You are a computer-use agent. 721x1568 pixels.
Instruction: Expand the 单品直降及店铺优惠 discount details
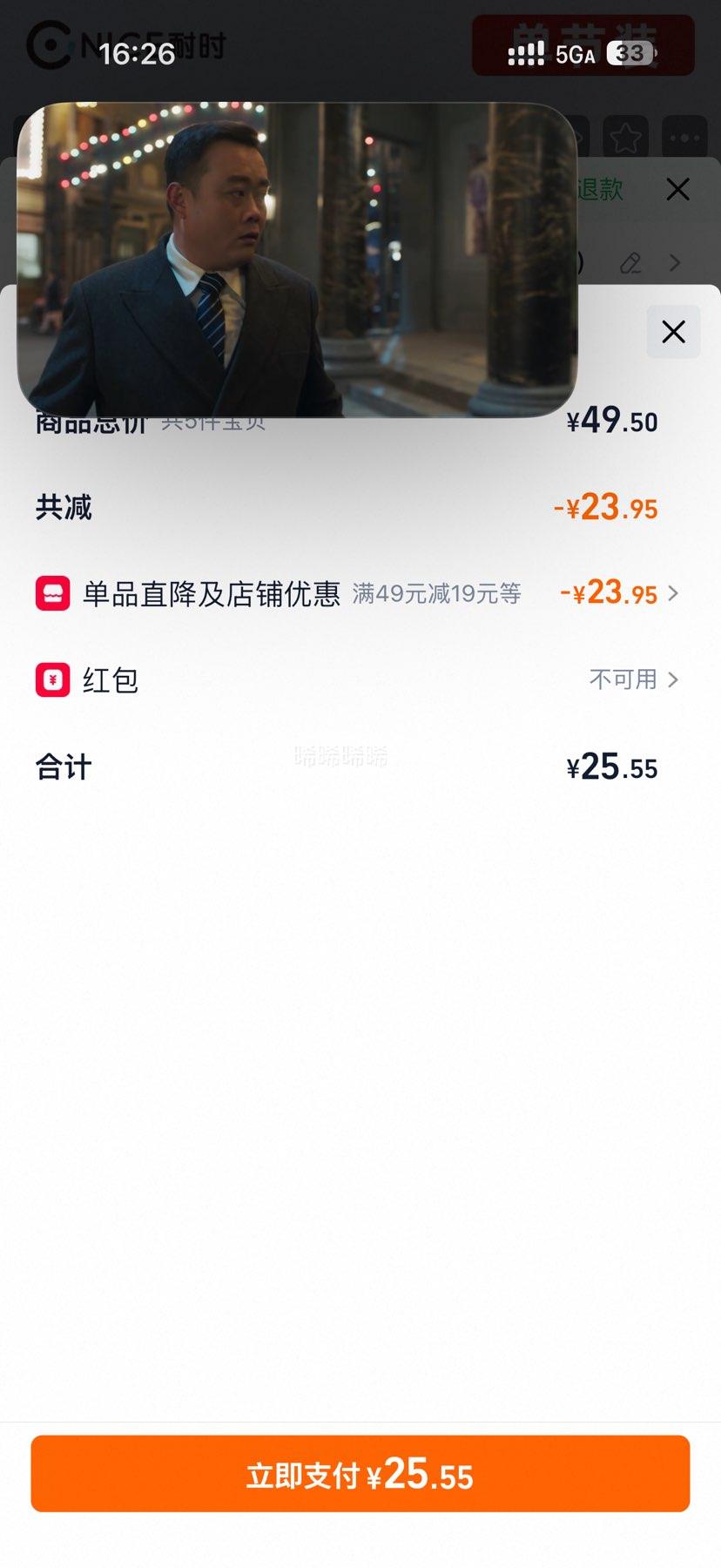(672, 593)
